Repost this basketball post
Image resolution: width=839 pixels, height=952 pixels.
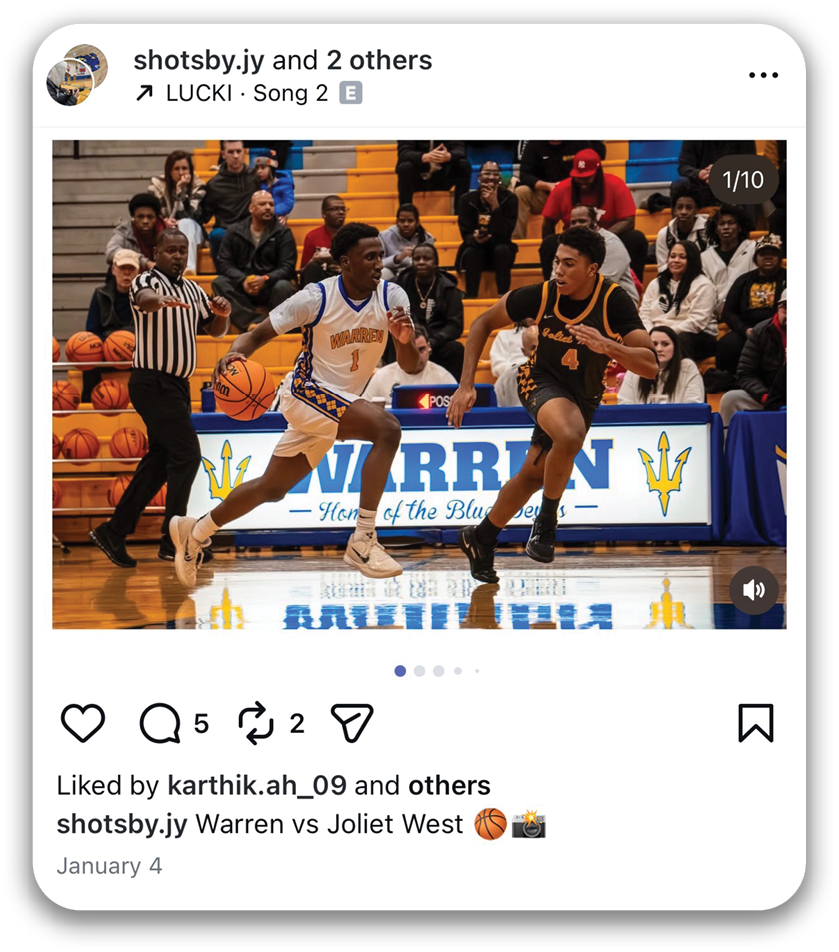(x=256, y=723)
